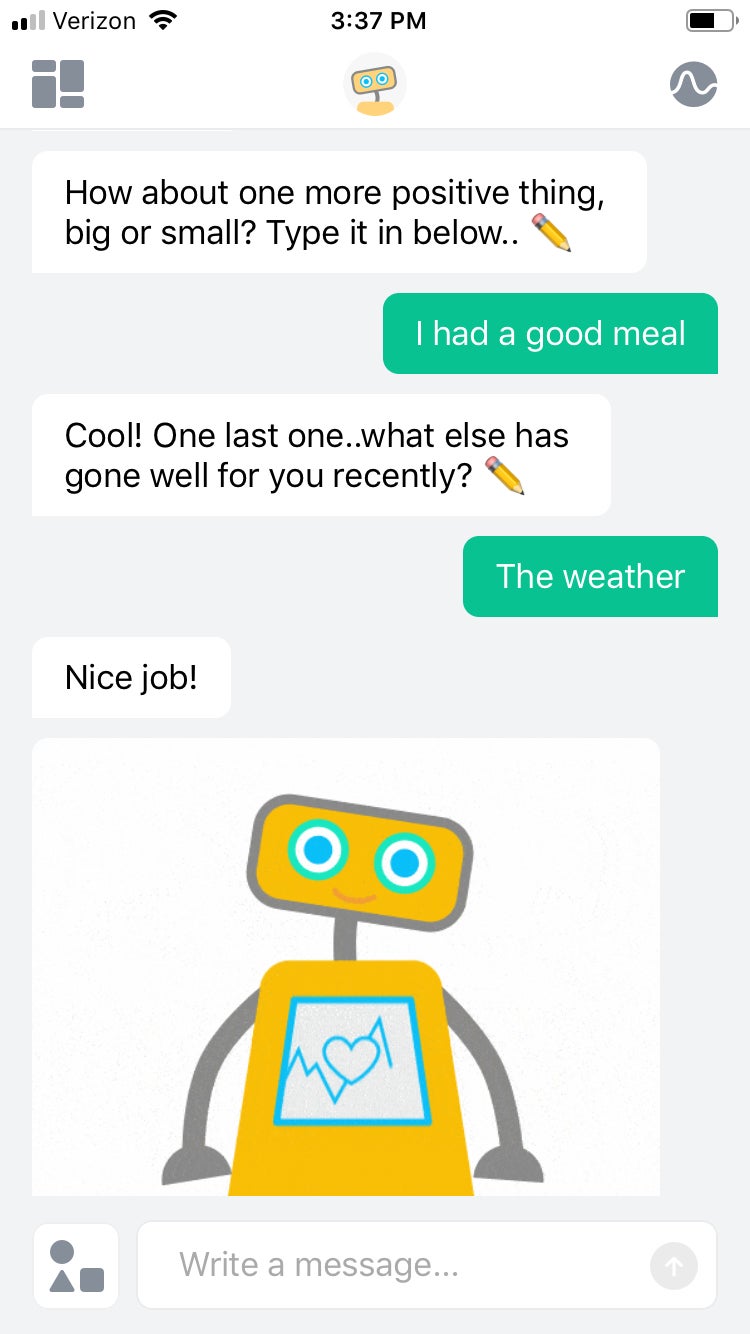
Task: Tap the robot avatar in header
Action: (x=375, y=85)
